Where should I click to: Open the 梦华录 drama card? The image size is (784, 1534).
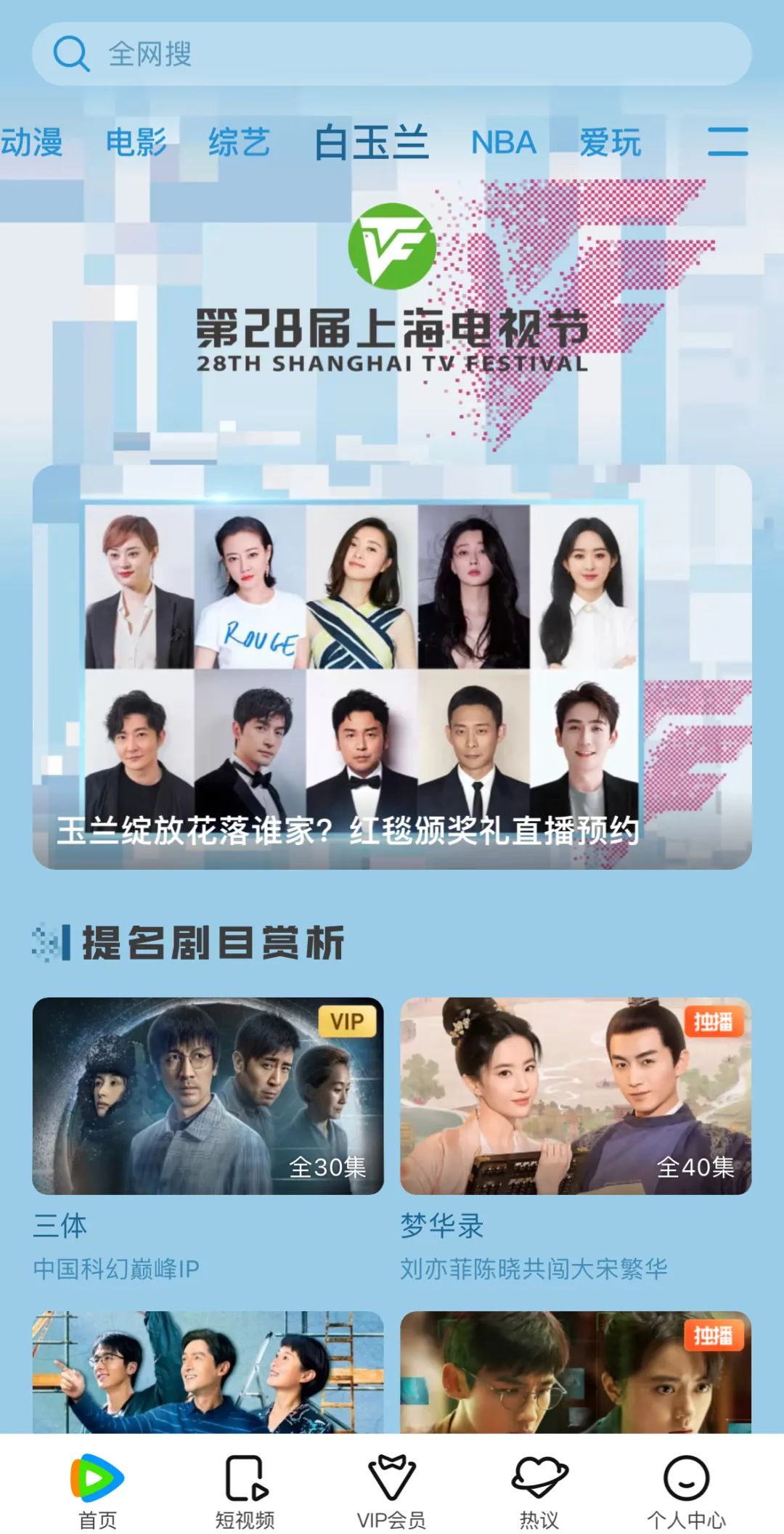(x=576, y=1096)
